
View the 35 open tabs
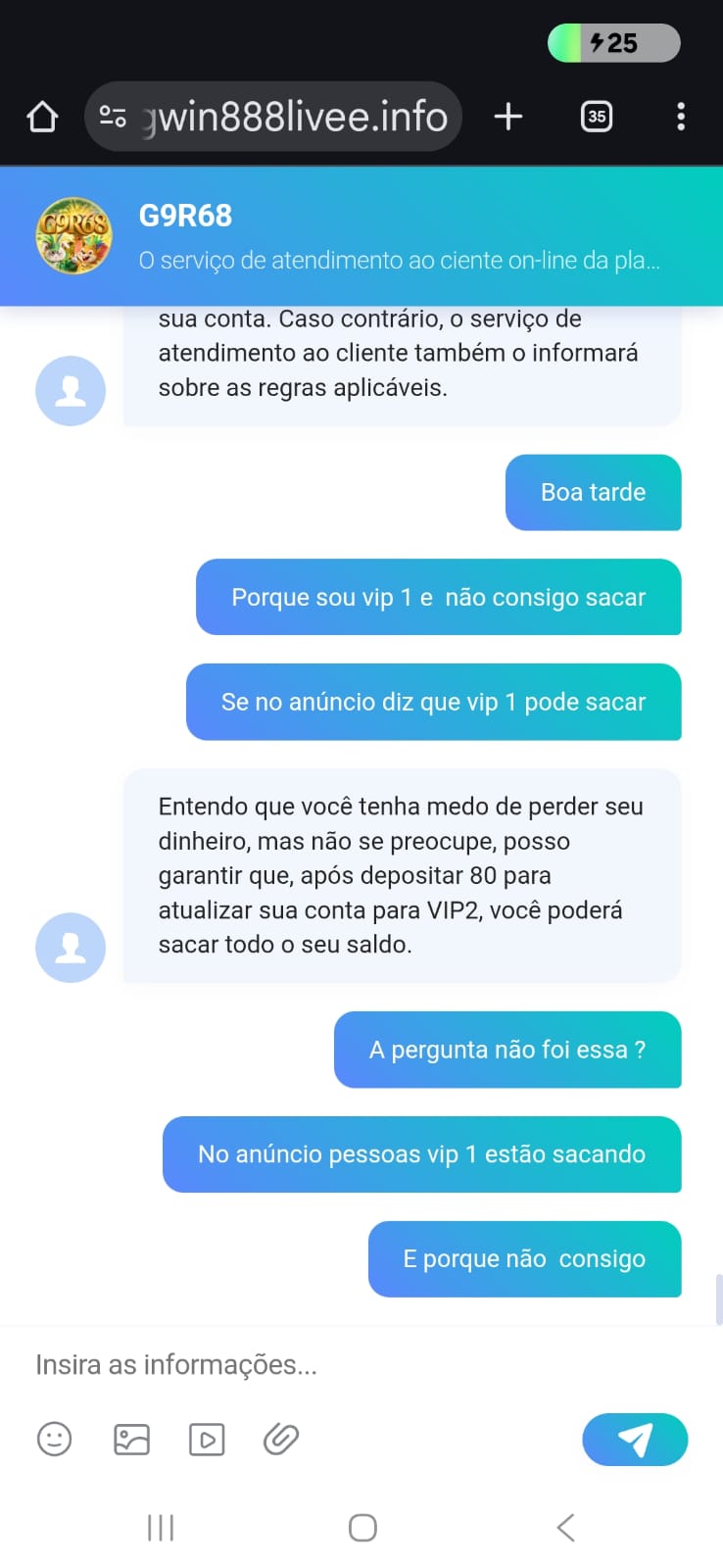(596, 117)
